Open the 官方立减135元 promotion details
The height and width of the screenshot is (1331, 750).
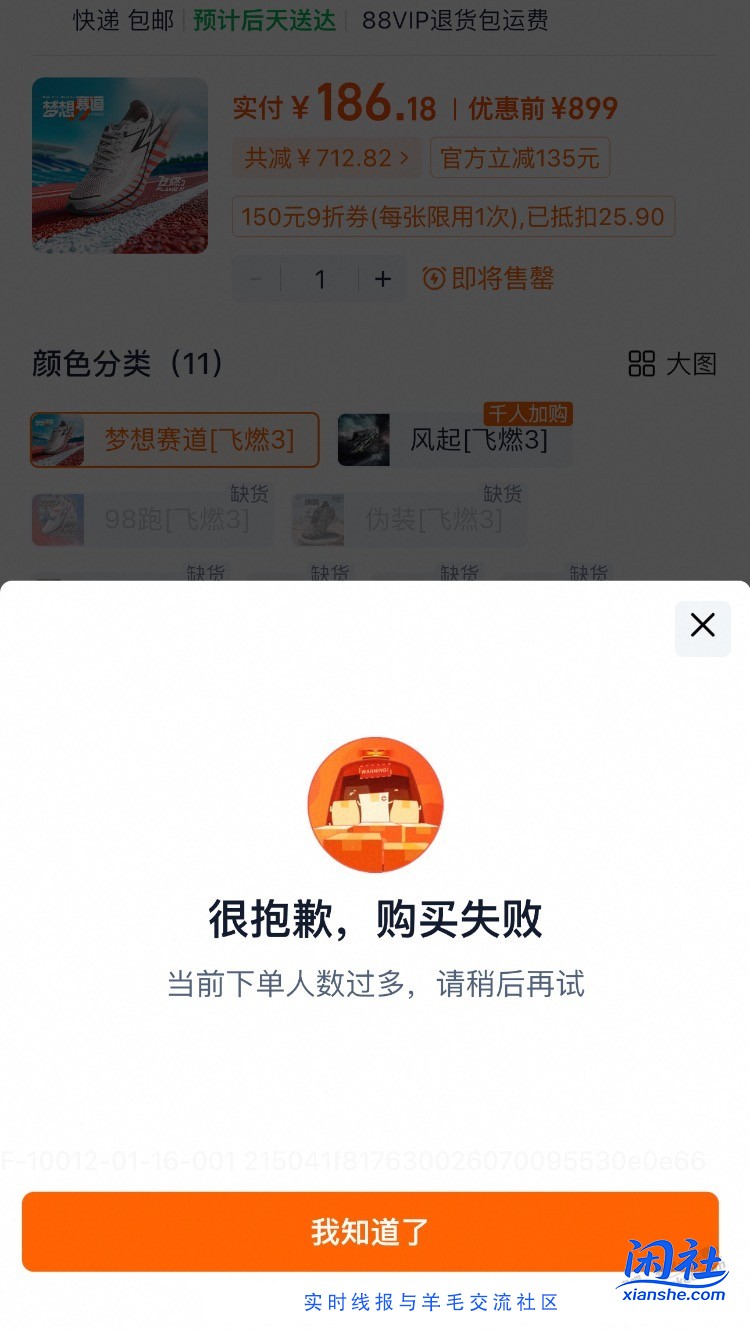tap(519, 158)
